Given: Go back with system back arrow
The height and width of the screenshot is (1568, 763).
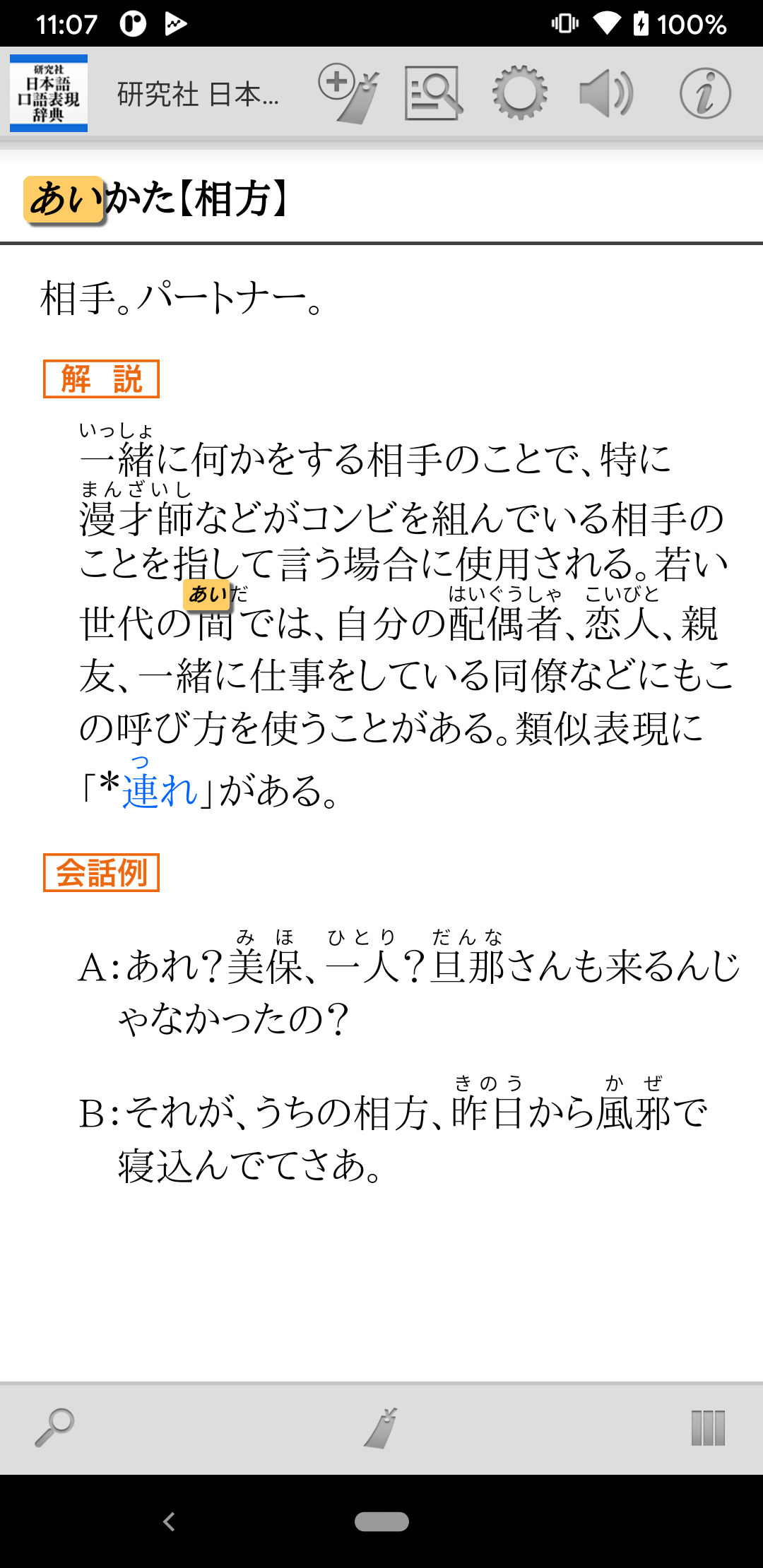Looking at the screenshot, I should pos(169,1521).
